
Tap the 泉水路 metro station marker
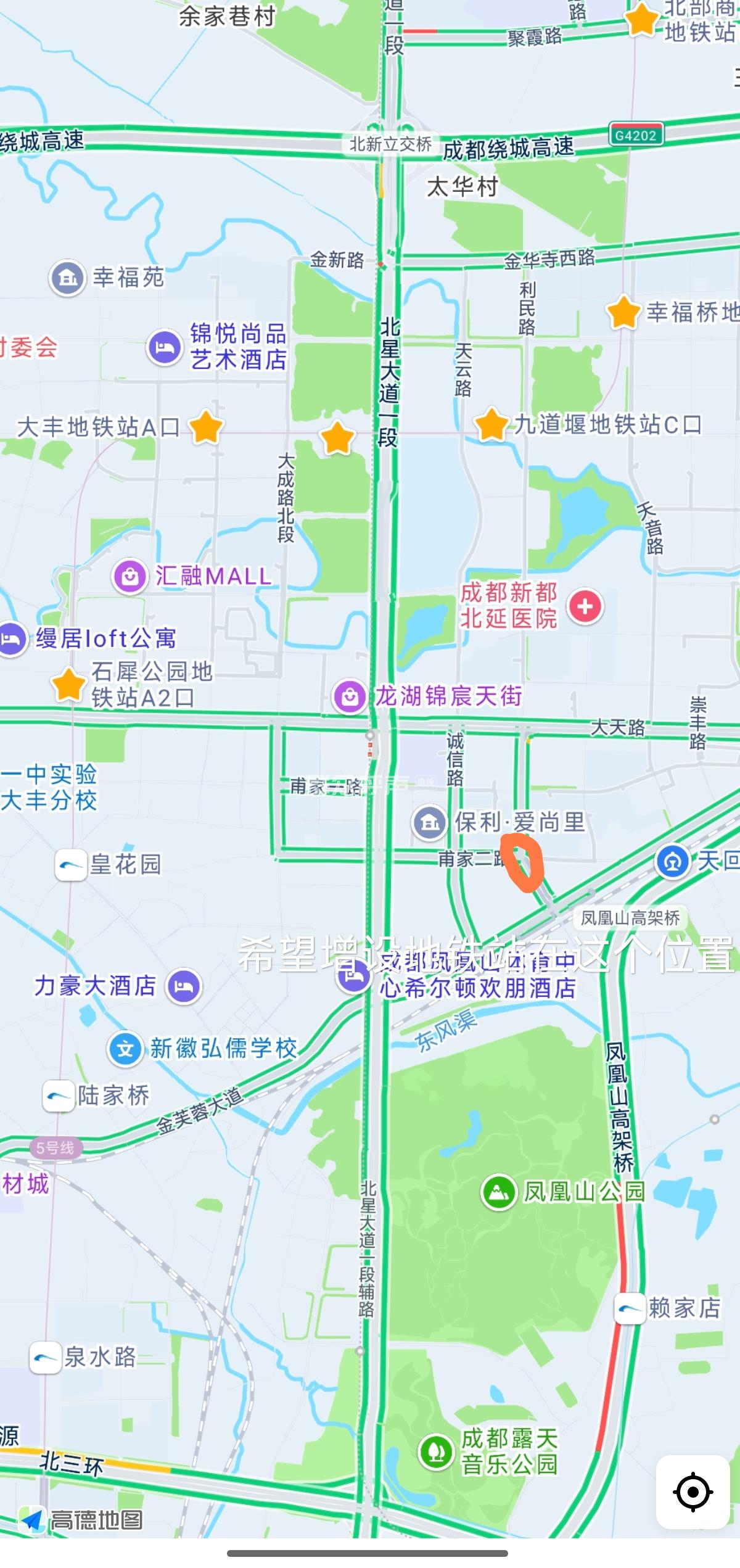click(x=46, y=1357)
